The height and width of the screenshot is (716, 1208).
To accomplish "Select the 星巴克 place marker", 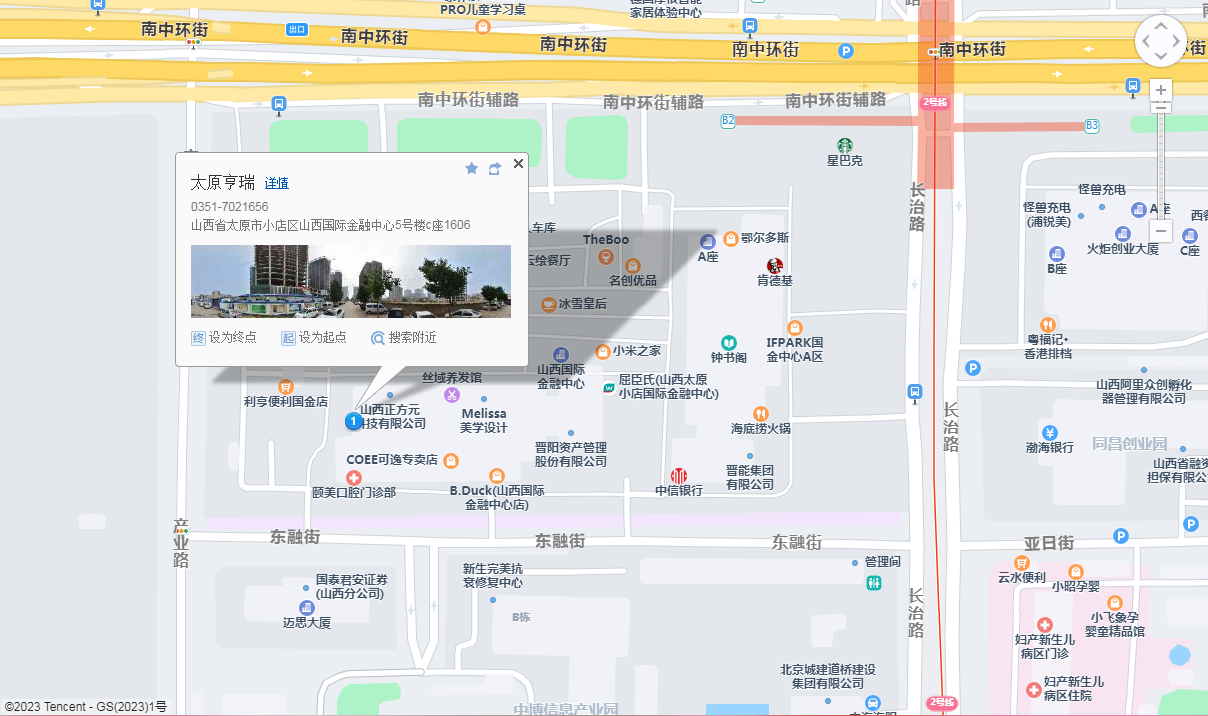I will coord(844,146).
